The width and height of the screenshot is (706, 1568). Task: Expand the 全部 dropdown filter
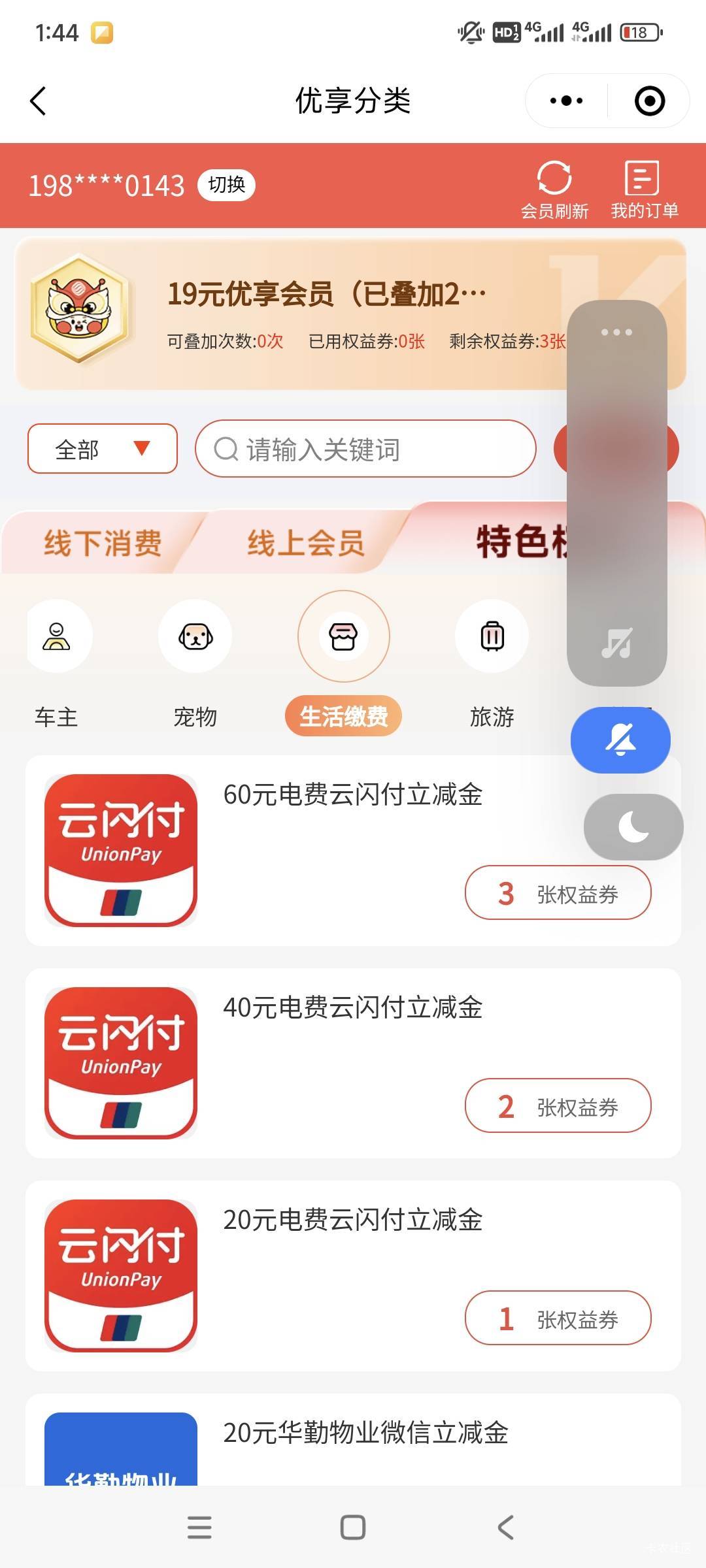[x=103, y=449]
